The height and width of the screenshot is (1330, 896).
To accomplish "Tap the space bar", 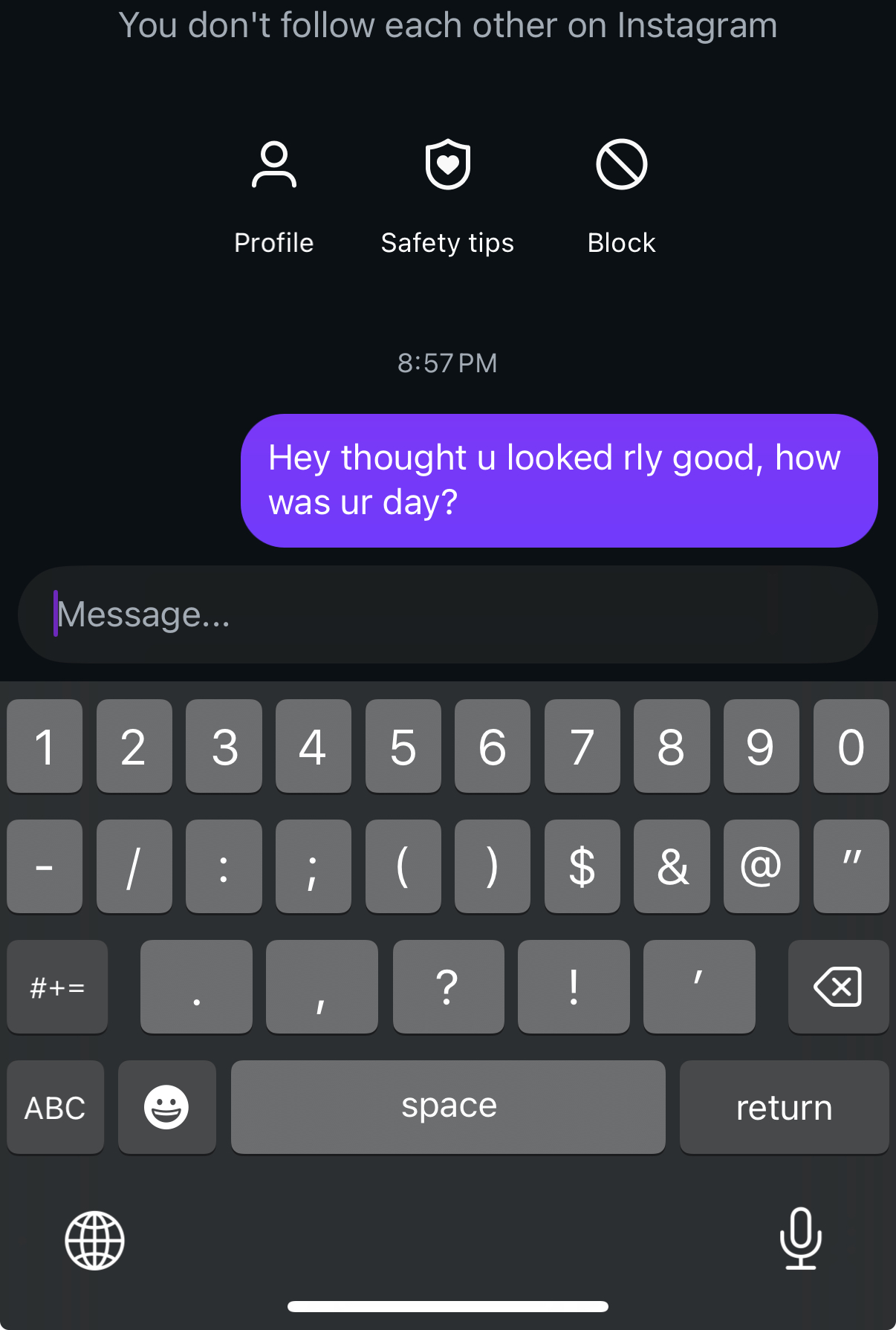I will point(448,1107).
